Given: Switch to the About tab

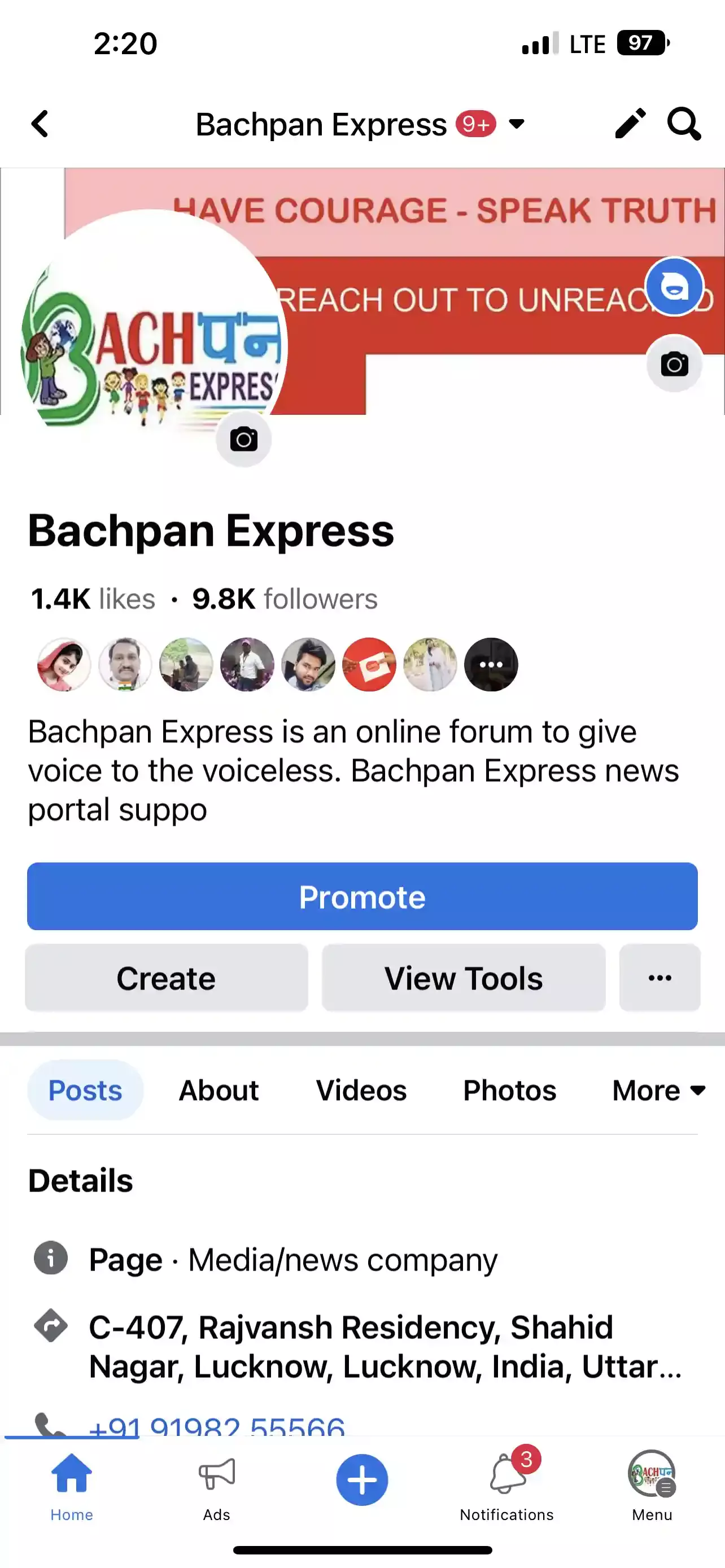Looking at the screenshot, I should coord(219,1090).
